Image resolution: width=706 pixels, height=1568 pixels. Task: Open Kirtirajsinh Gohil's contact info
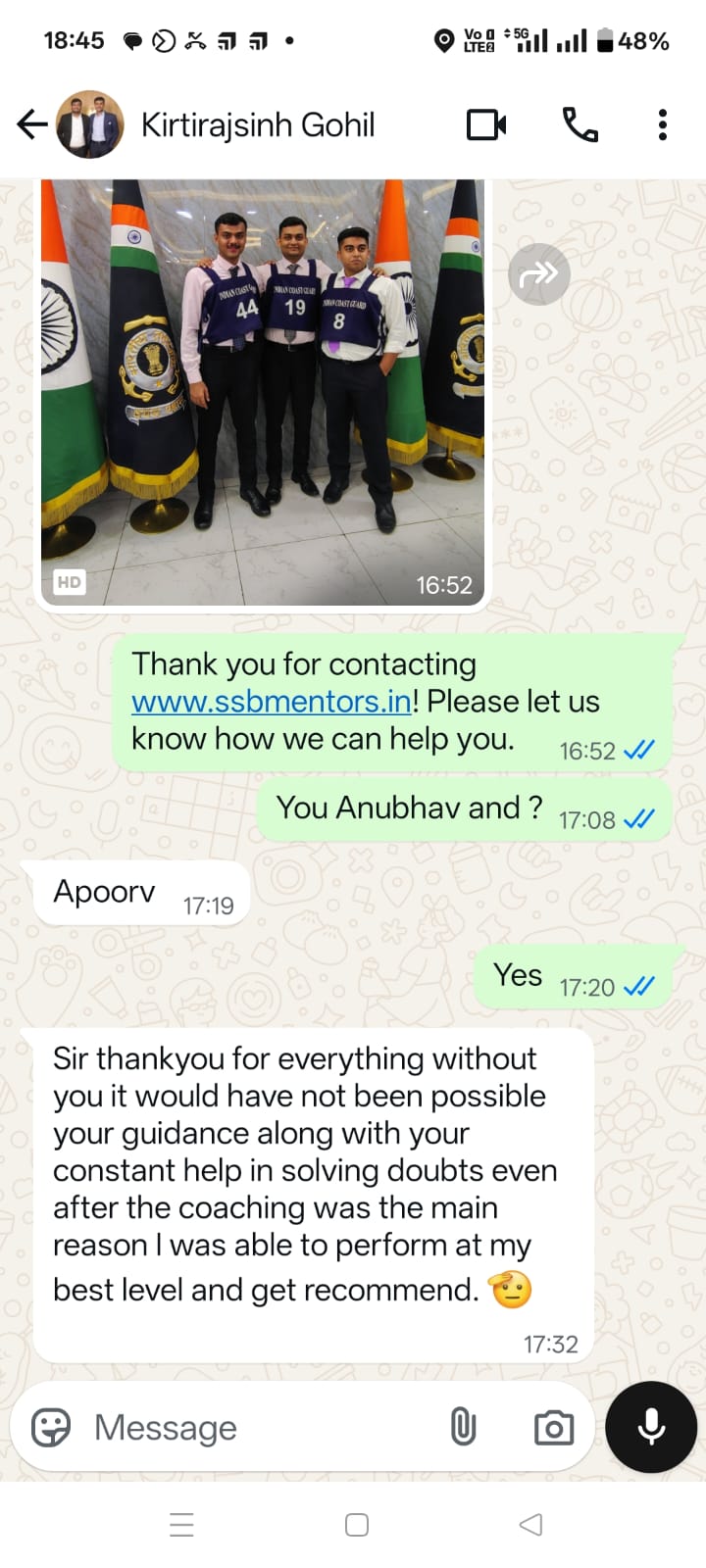tap(257, 124)
